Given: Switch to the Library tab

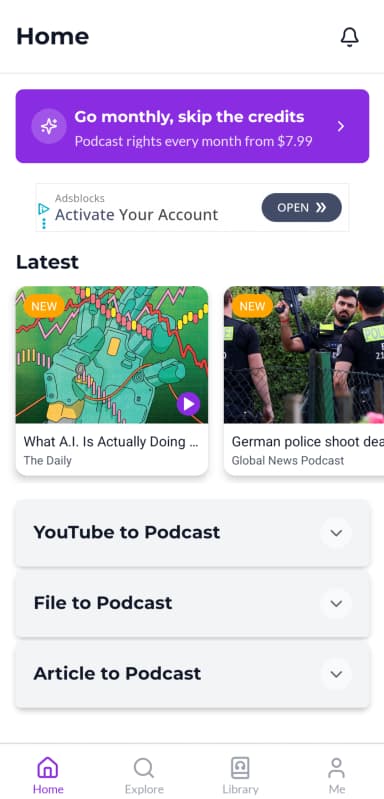Looking at the screenshot, I should (240, 775).
